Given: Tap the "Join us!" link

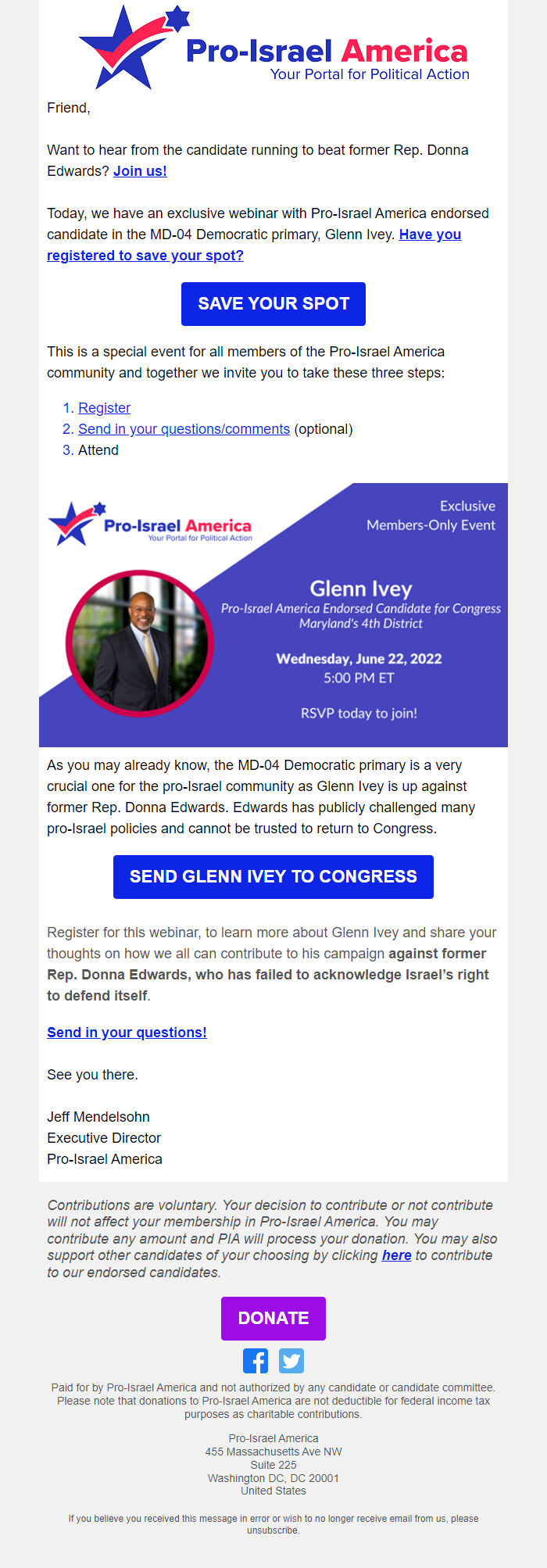Looking at the screenshot, I should coord(140,171).
